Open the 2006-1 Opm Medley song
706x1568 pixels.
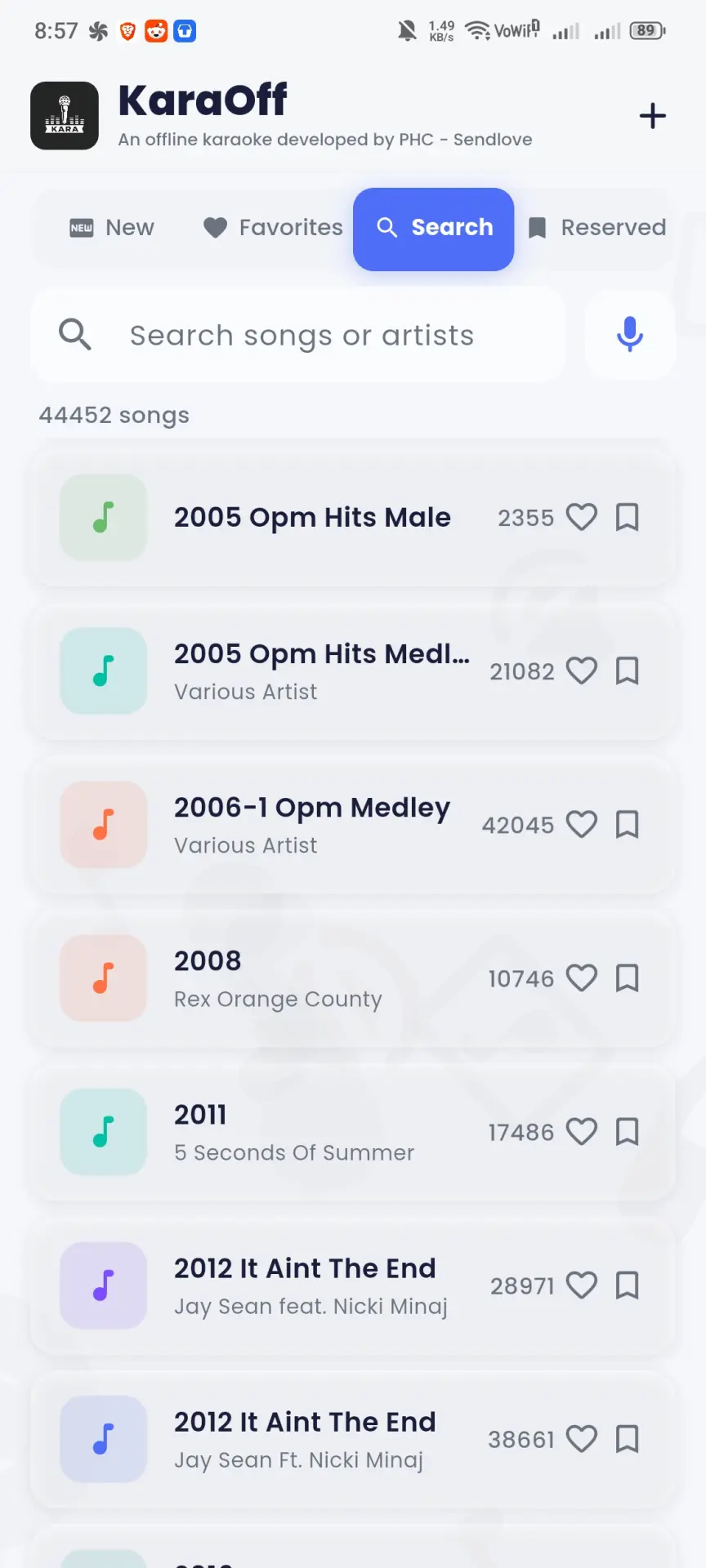point(353,825)
